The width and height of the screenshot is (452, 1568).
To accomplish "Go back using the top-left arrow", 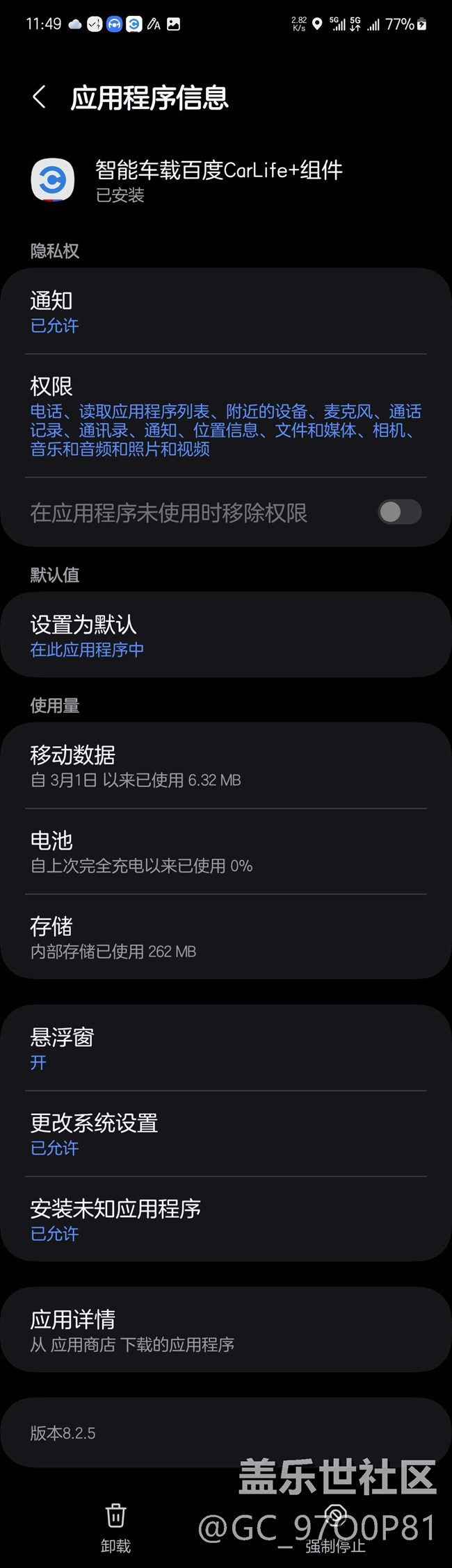I will coord(40,97).
